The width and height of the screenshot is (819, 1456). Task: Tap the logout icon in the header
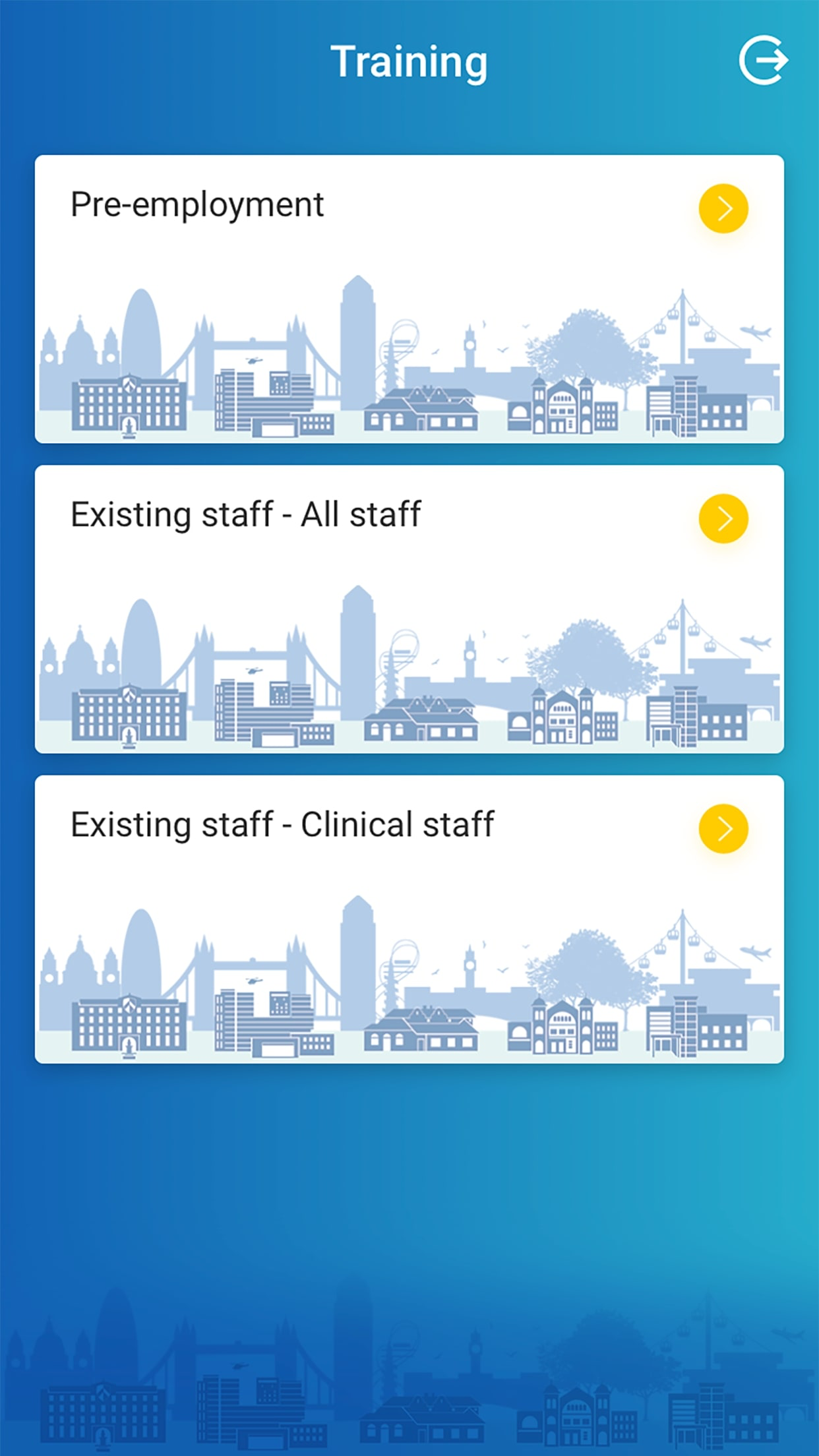tap(763, 61)
